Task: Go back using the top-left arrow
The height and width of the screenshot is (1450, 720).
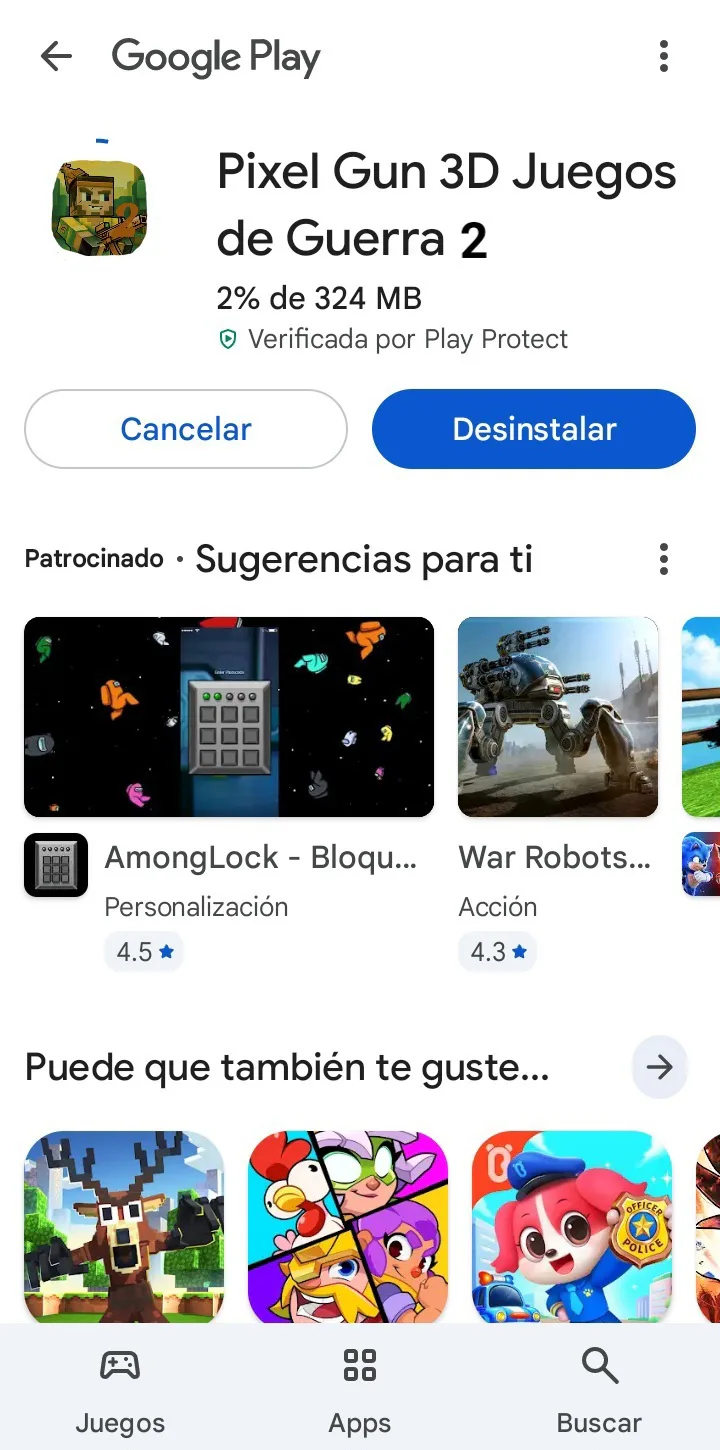Action: click(56, 57)
